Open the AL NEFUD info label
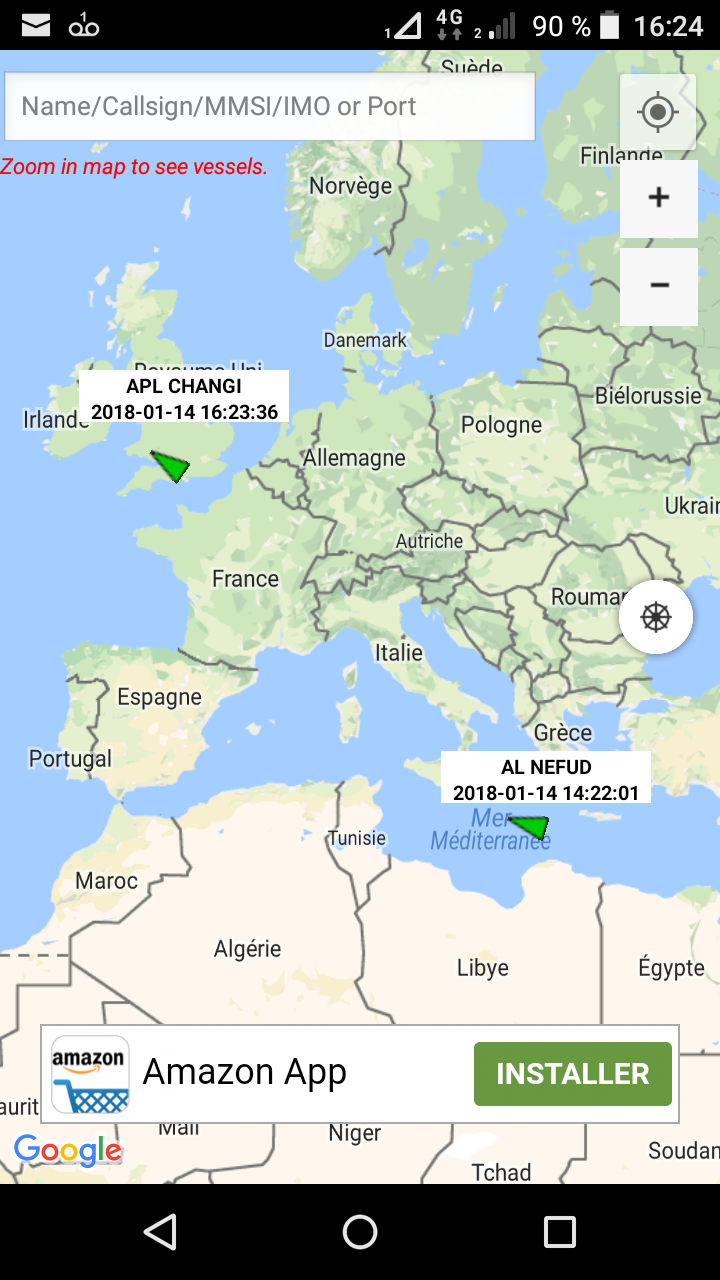Screen dimensions: 720x1280 (x=546, y=779)
